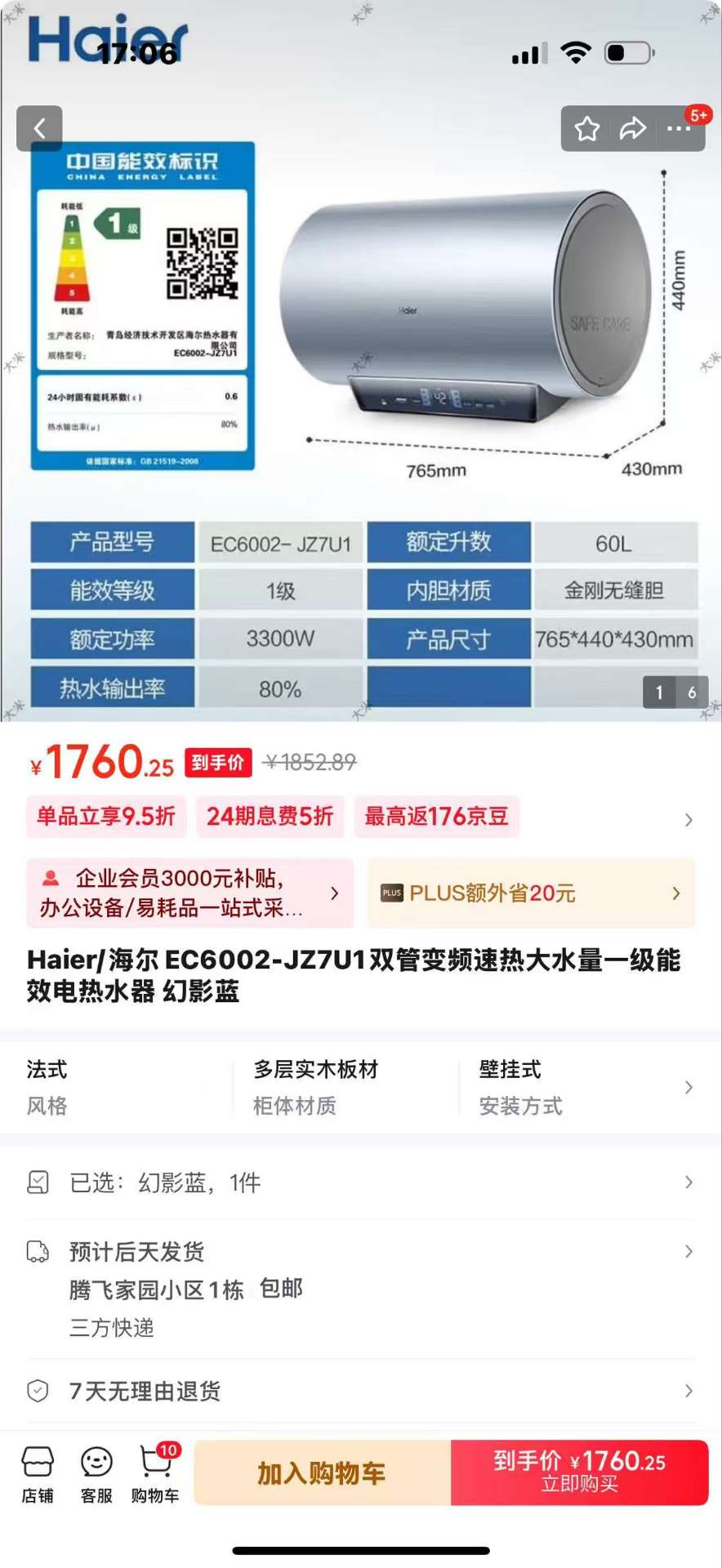Open the three-dot overflow menu
This screenshot has width=722, height=1568.
click(679, 129)
